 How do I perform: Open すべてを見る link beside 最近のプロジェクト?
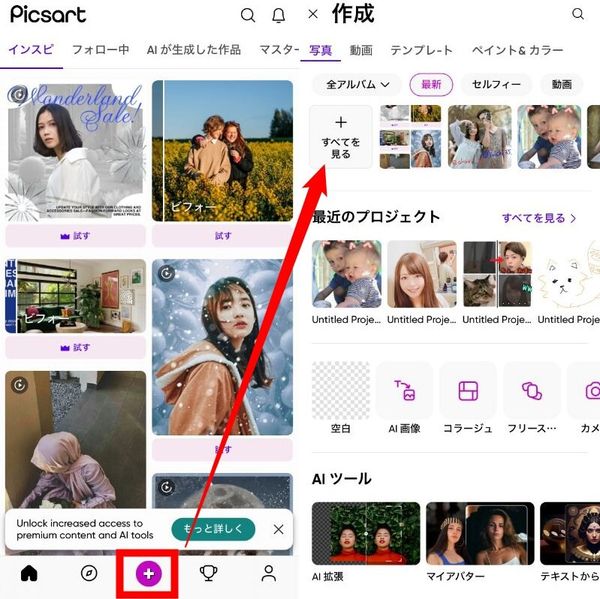[x=539, y=218]
